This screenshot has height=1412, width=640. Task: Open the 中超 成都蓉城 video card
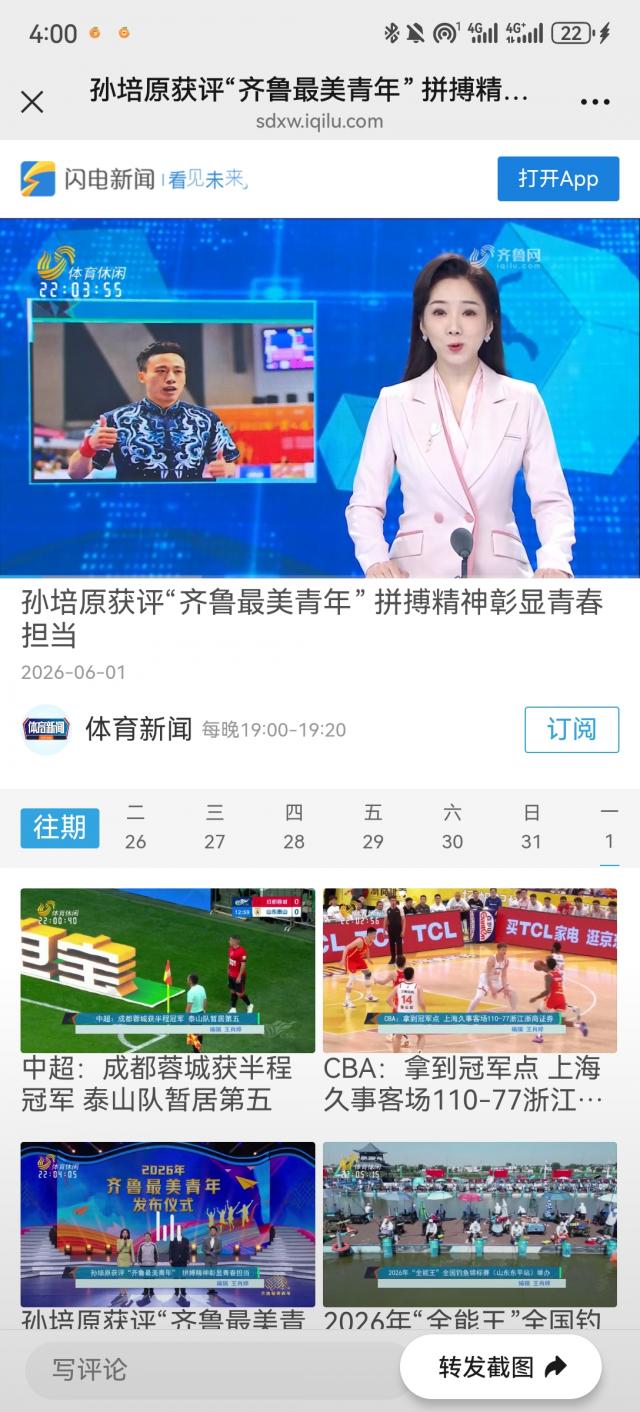168,1001
